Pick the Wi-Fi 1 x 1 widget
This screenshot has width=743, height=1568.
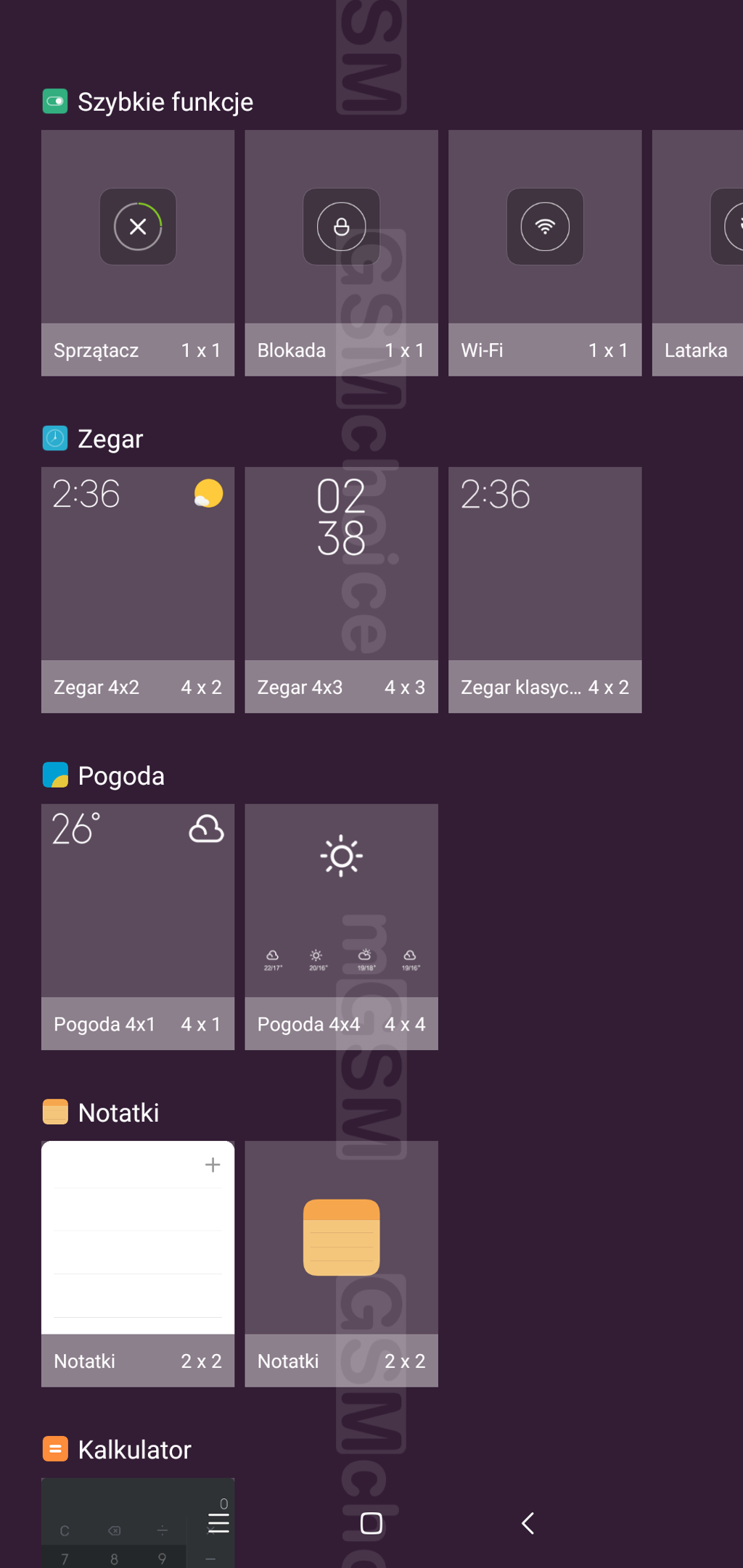click(x=545, y=252)
